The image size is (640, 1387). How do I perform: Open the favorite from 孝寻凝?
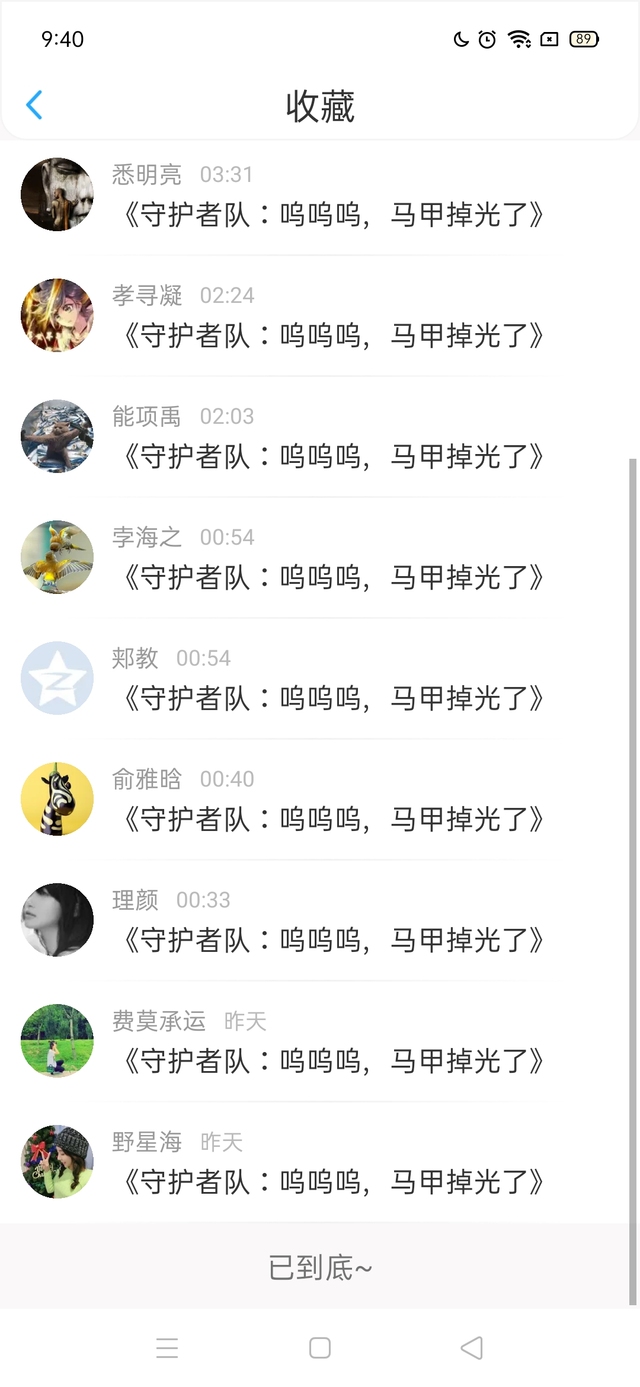tap(330, 335)
